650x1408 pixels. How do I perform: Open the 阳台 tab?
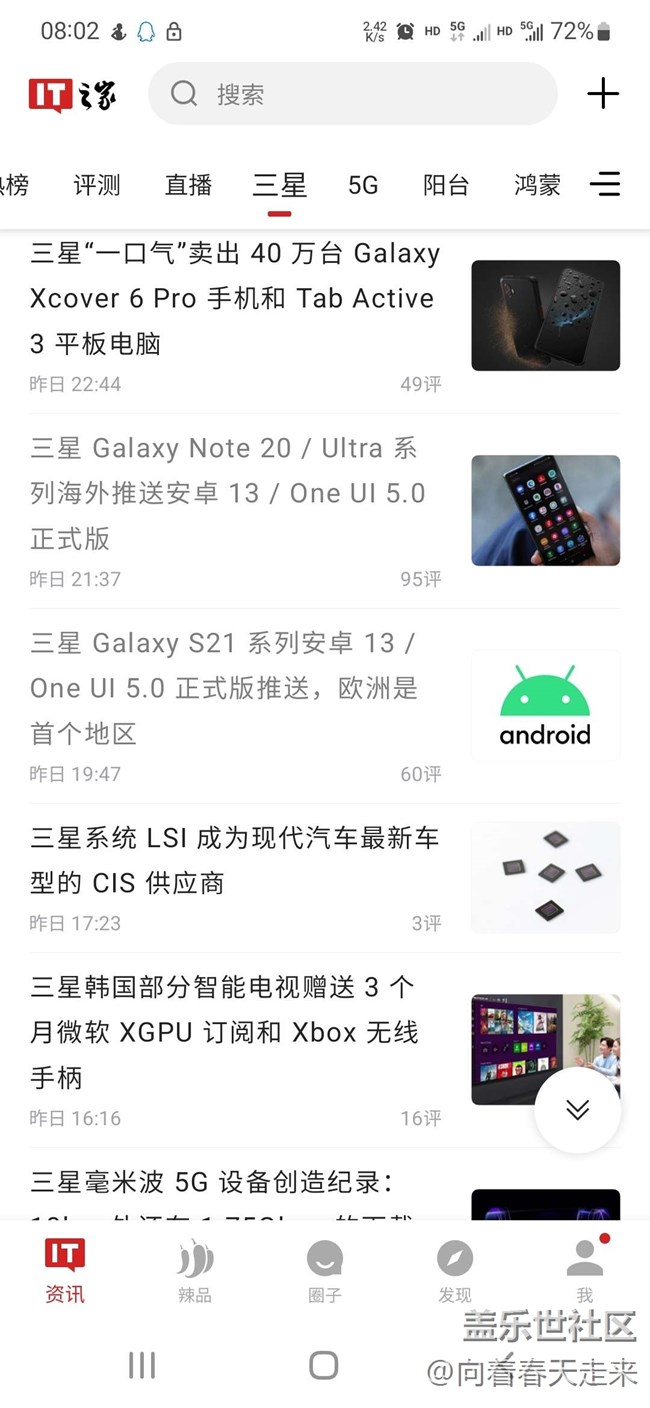tap(446, 185)
